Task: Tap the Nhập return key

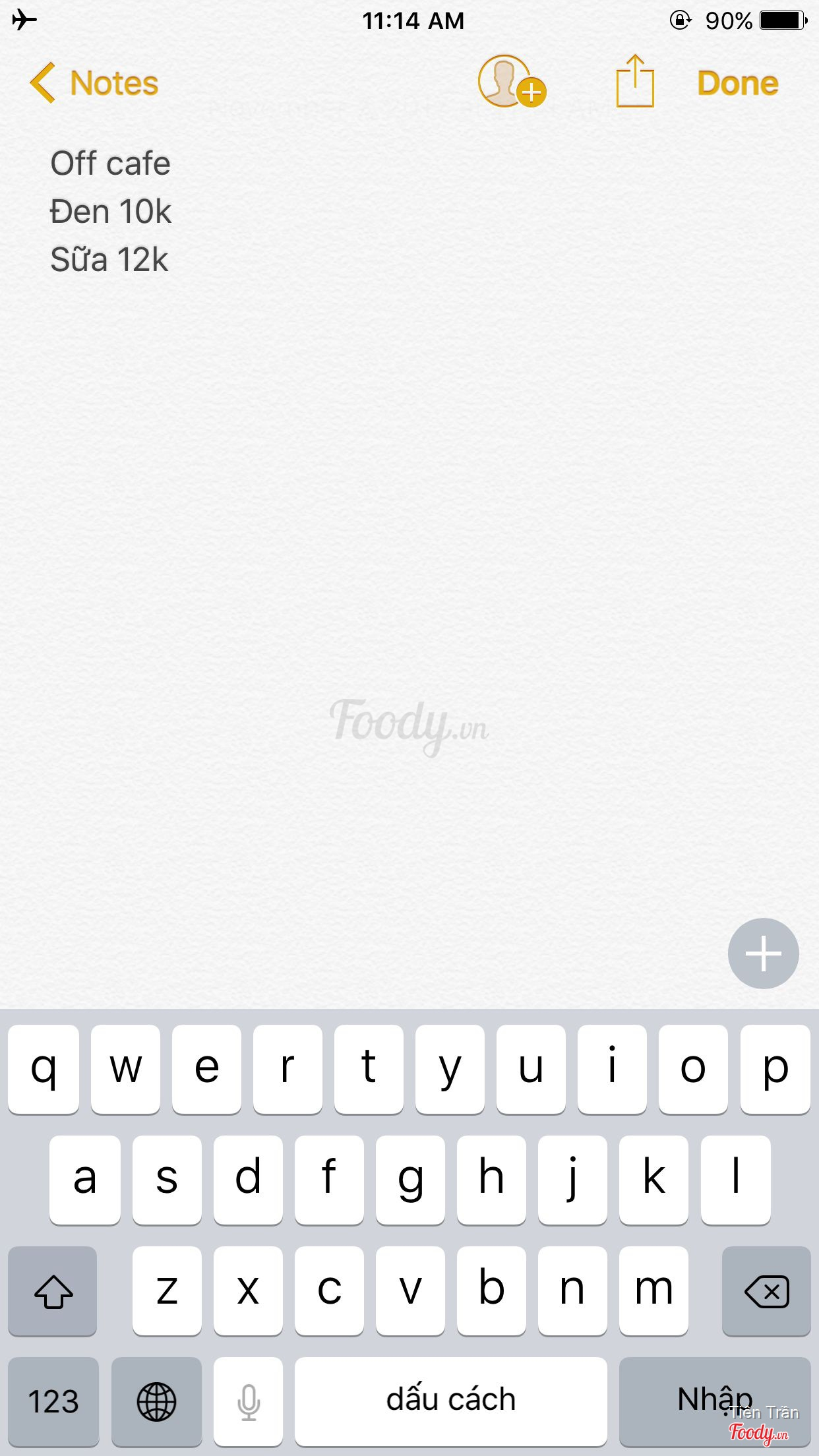Action: point(714,1398)
